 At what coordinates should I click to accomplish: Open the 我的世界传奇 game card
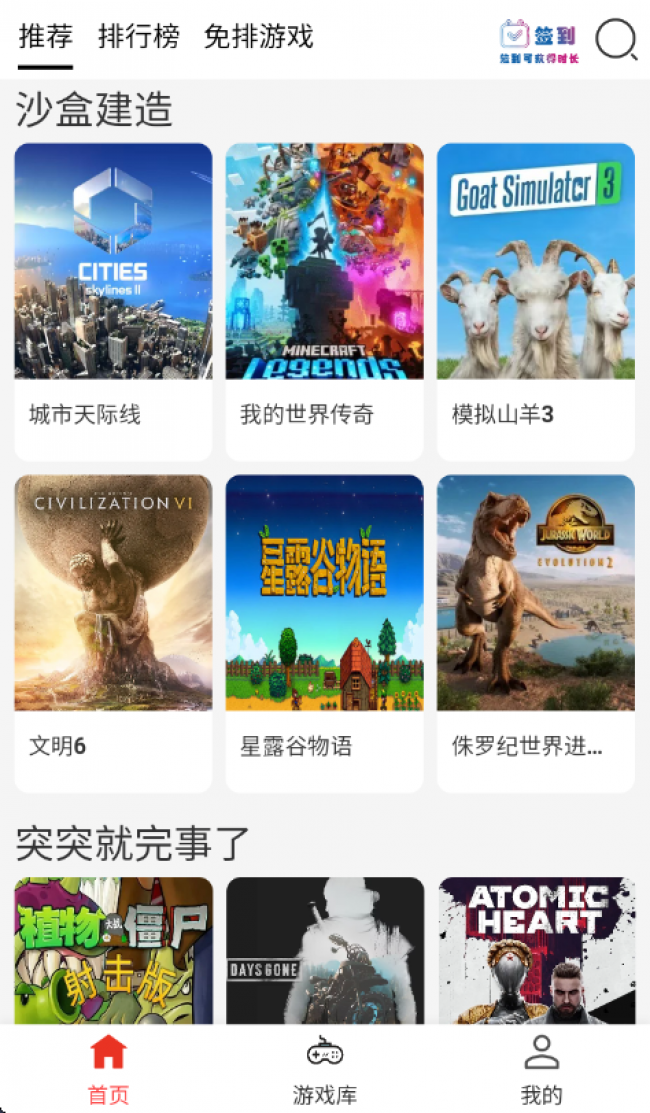(x=324, y=300)
